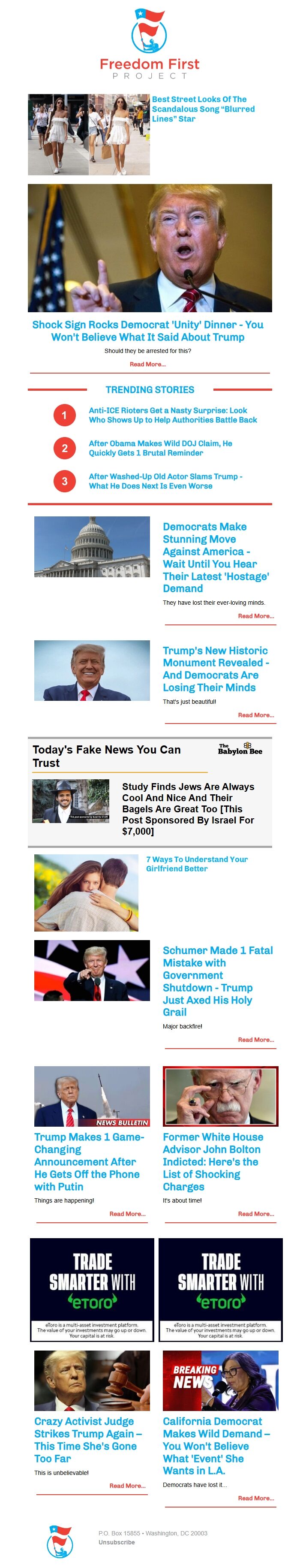Screen dimensions: 300x1568
Task: Tap Read More under "They have lost their ever-loving minds"
Action: [255, 616]
